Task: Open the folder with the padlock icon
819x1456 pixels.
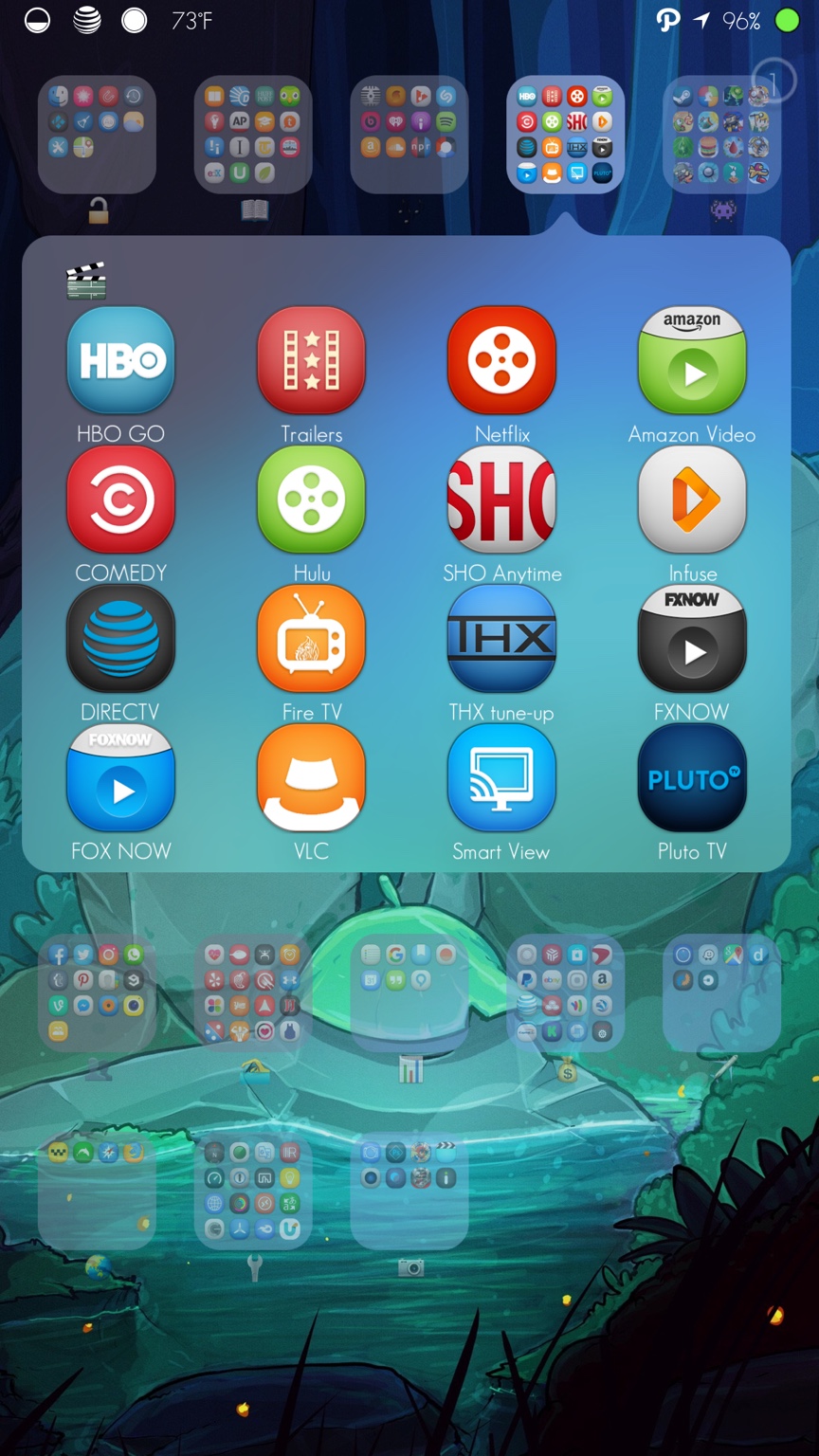Action: (x=97, y=135)
